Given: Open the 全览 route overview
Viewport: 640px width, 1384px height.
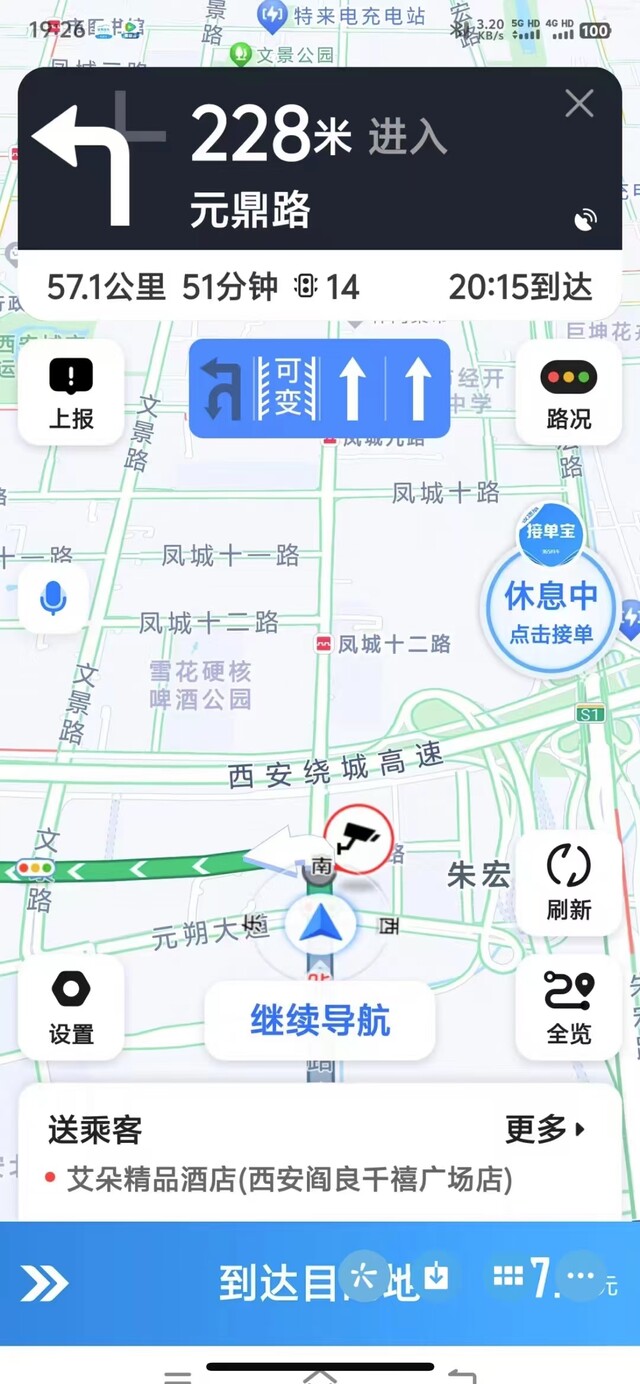Looking at the screenshot, I should click(569, 1007).
